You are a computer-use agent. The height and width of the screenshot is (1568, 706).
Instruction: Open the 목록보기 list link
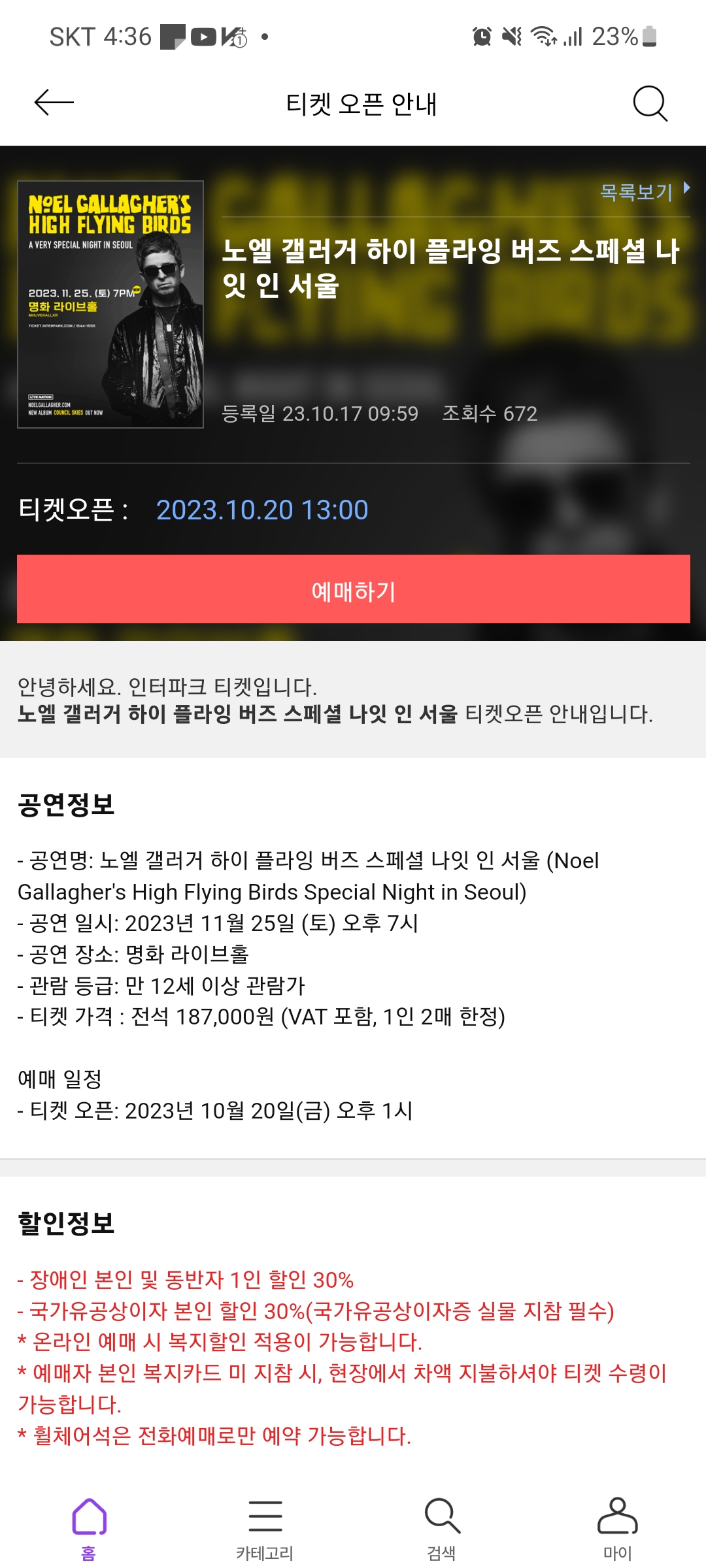645,191
